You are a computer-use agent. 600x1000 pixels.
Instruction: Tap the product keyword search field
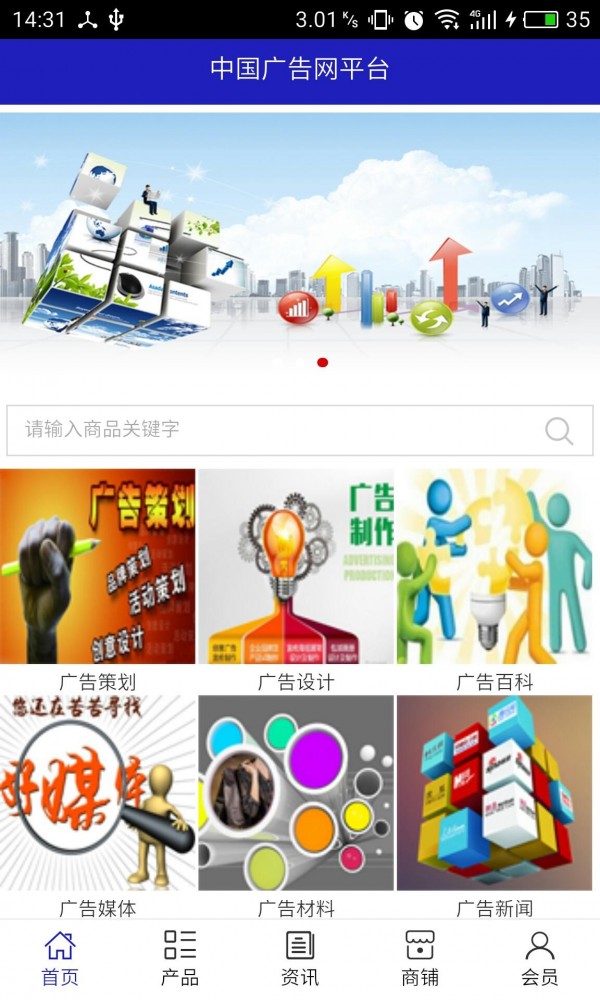point(270,430)
